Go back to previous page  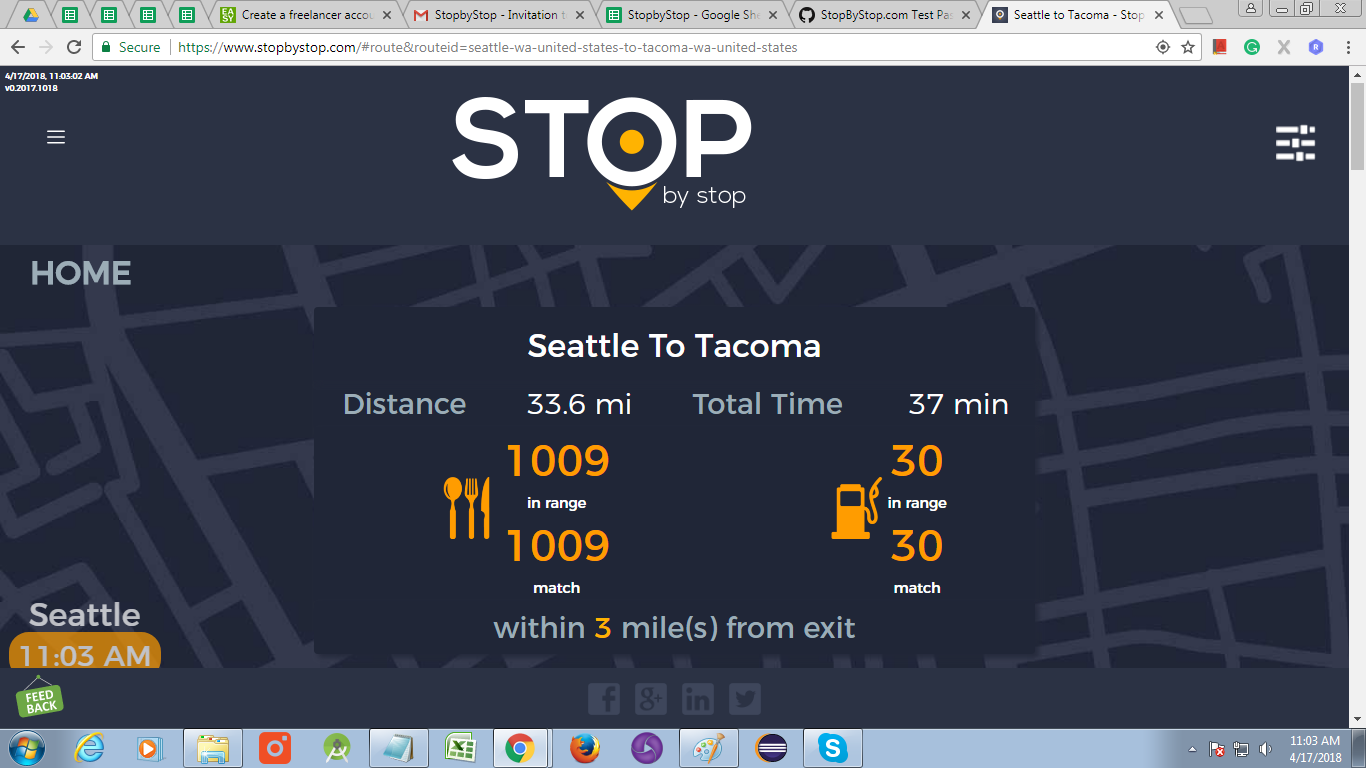pyautogui.click(x=18, y=47)
